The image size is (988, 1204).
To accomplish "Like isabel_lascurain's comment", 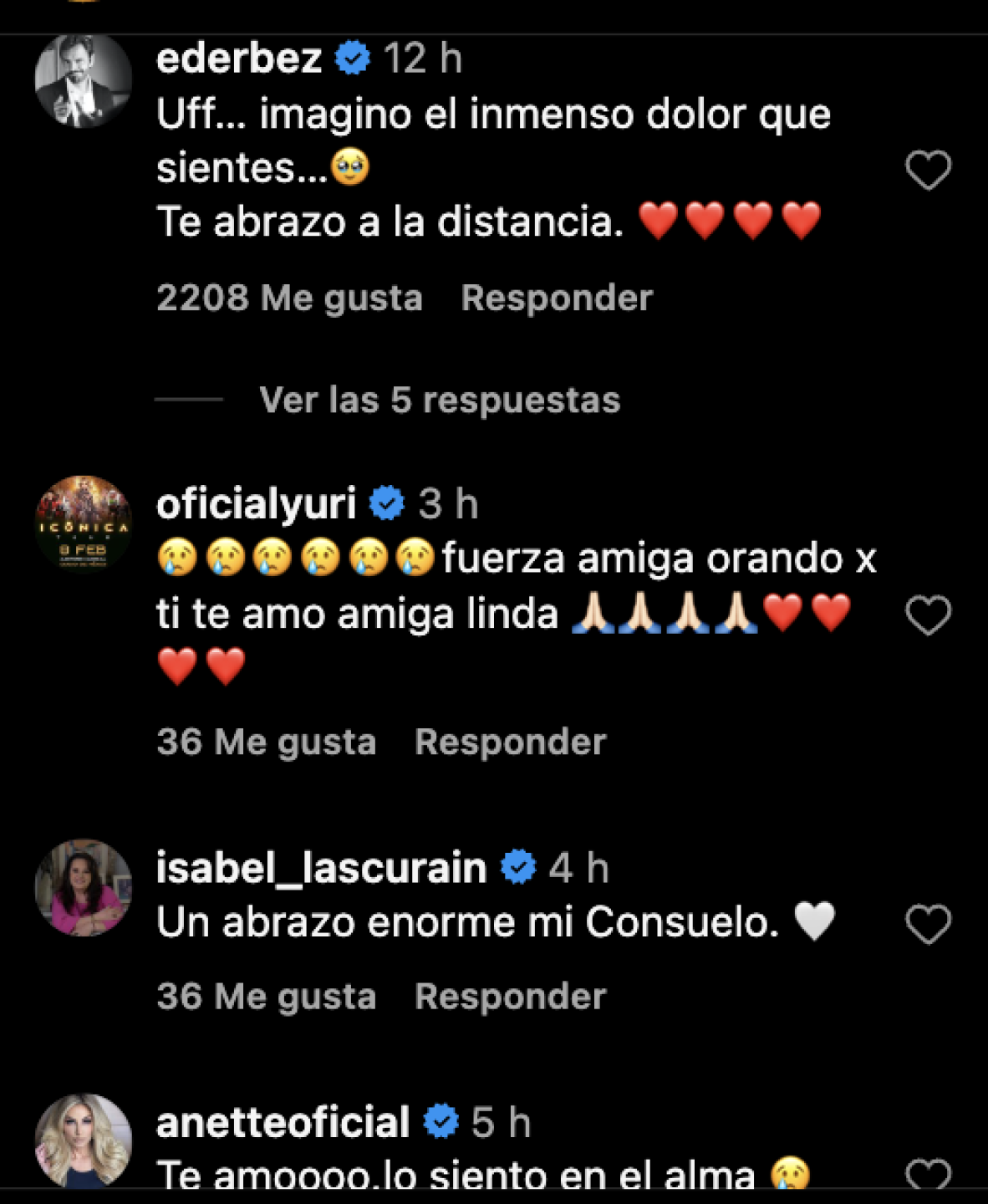I will (928, 924).
